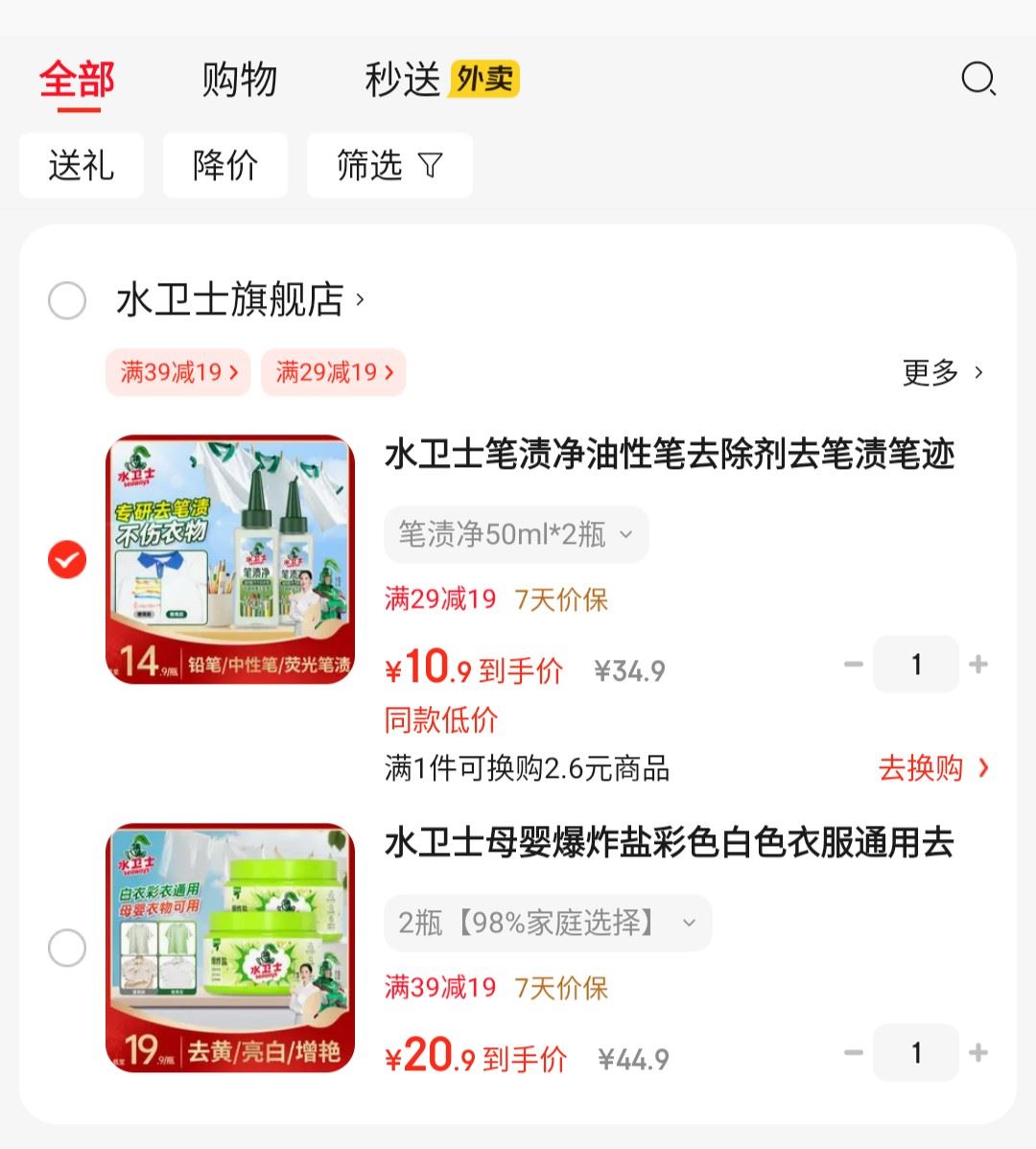Image resolution: width=1036 pixels, height=1149 pixels.
Task: Switch to the 秒送 外卖 tab
Action: (x=440, y=80)
